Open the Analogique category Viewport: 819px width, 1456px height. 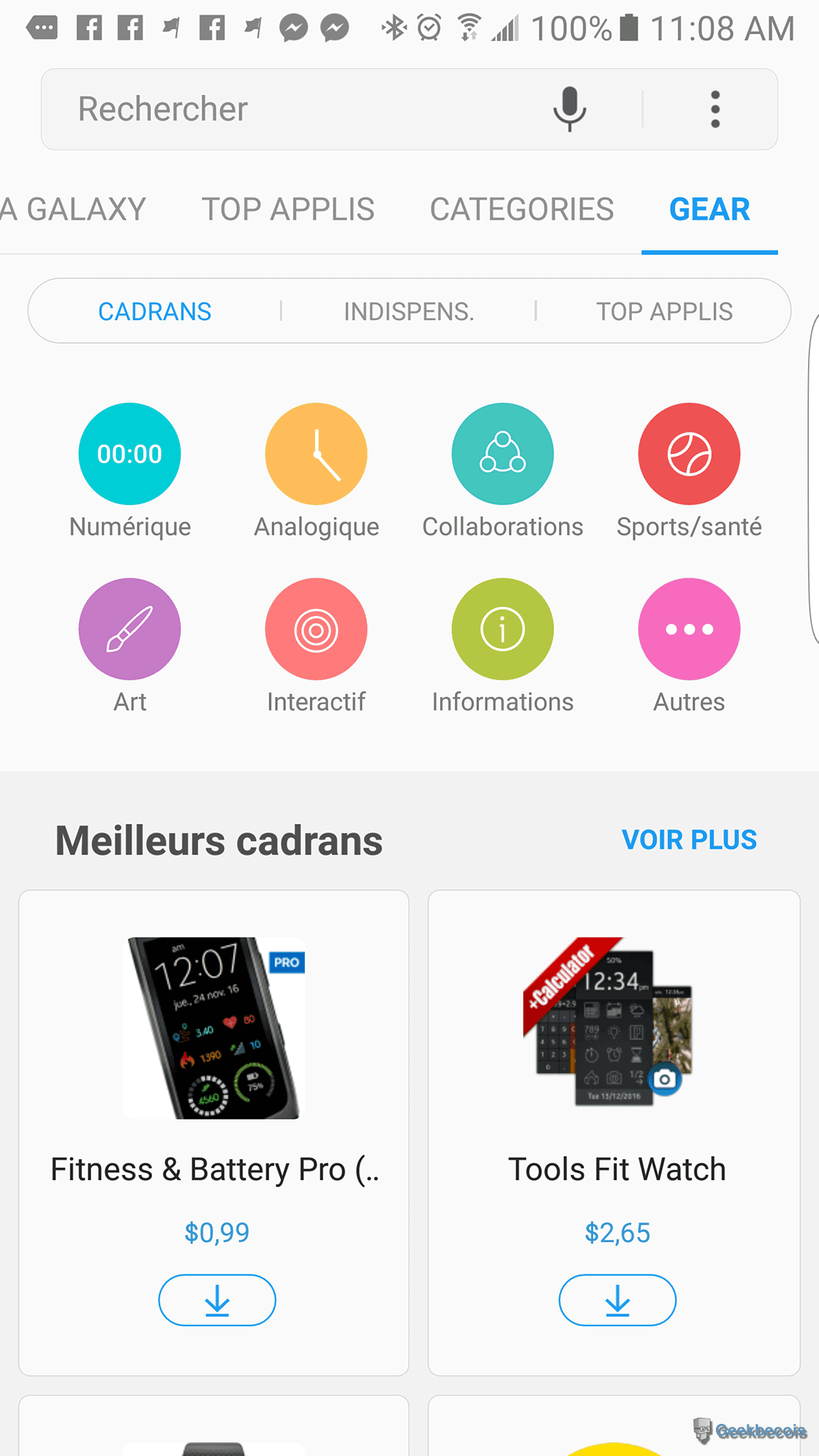pos(316,455)
